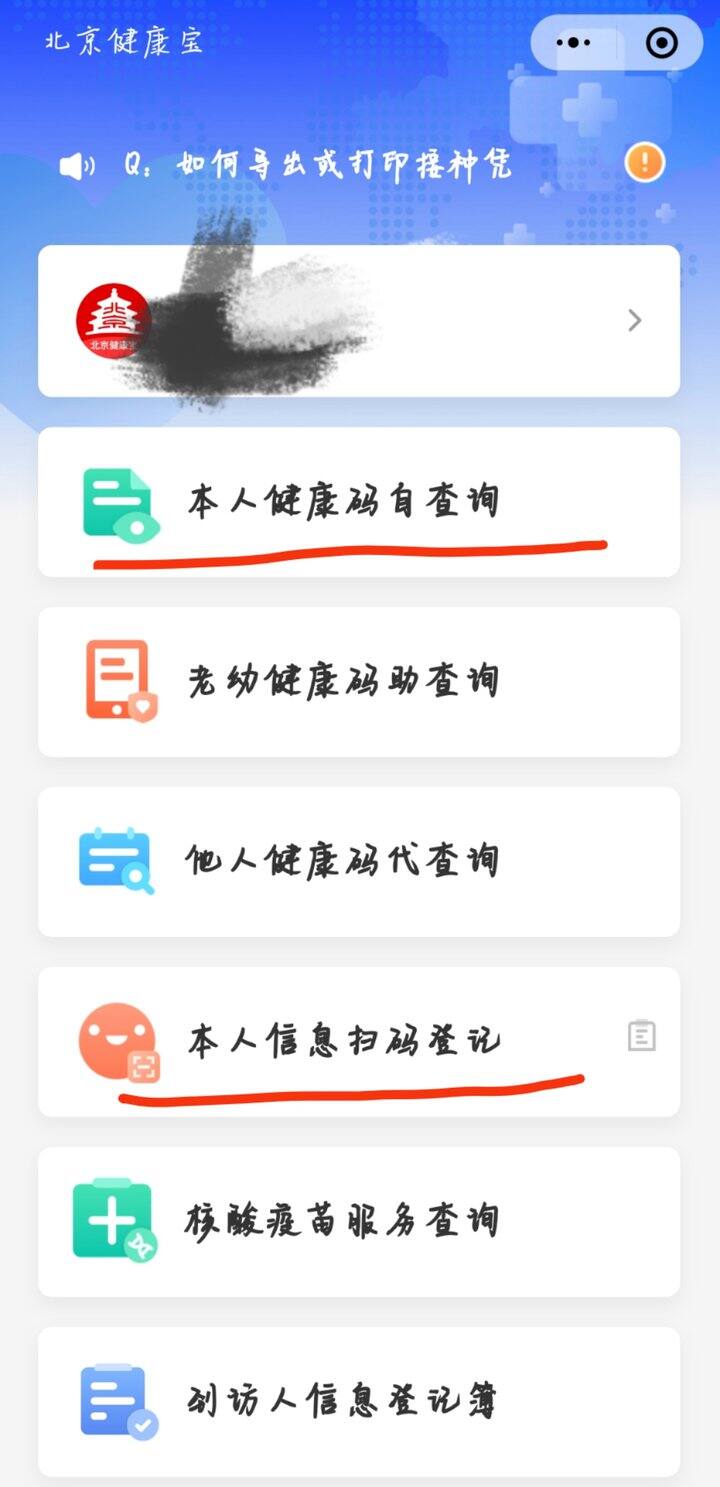Open the scrolling Q&A notice about 接种凭证
Image resolution: width=720 pixels, height=1487 pixels.
coord(318,165)
